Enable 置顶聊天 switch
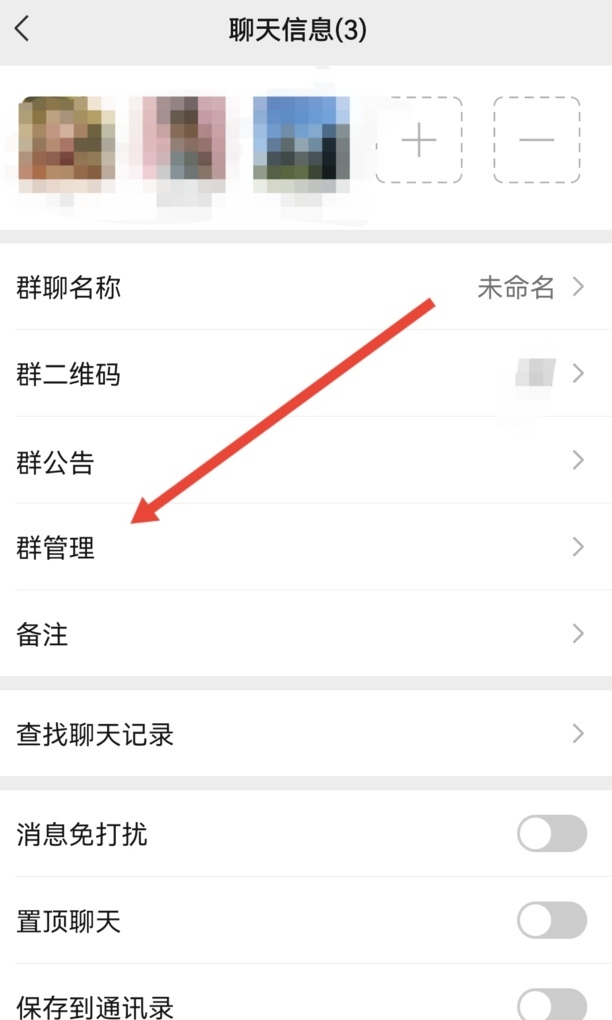The width and height of the screenshot is (612, 1020). tap(551, 920)
